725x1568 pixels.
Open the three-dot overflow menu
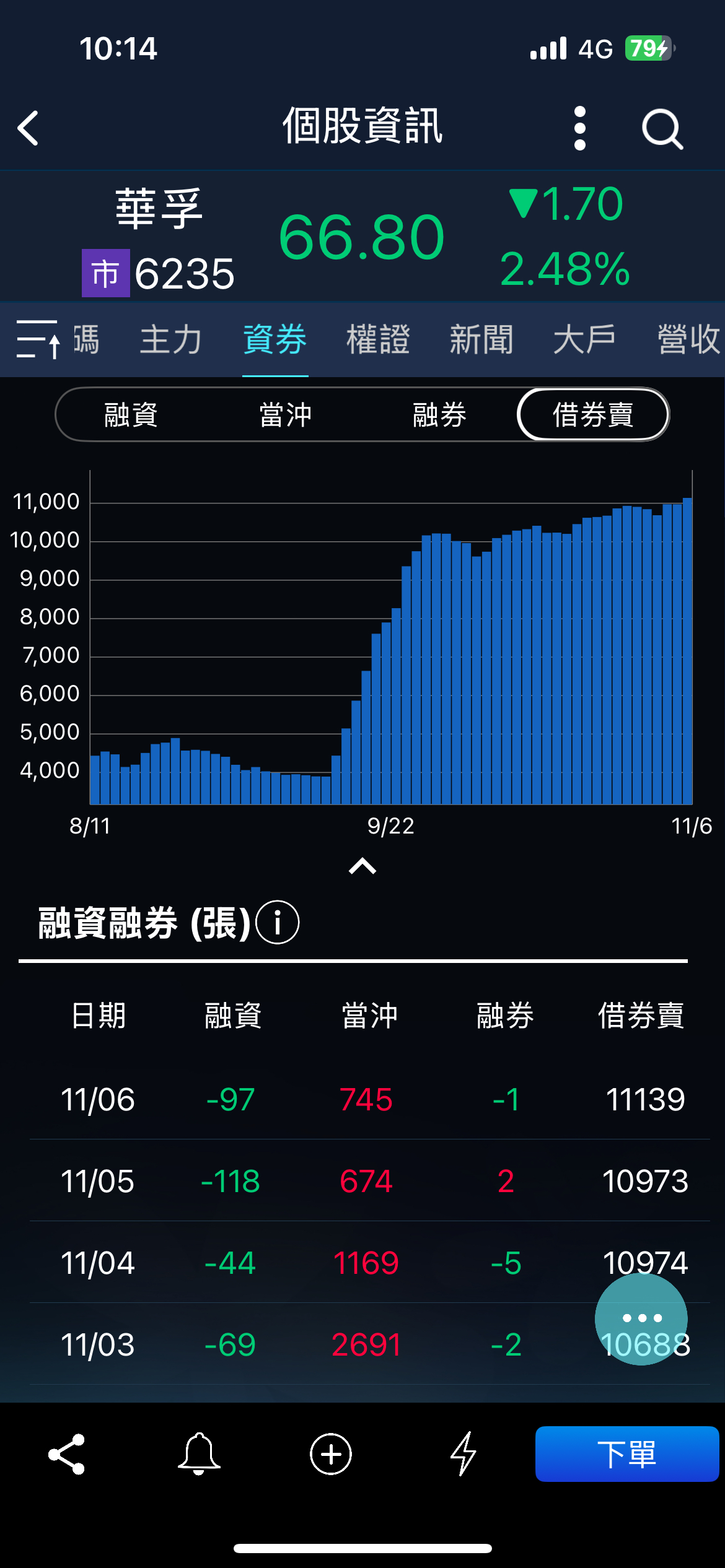[x=579, y=128]
